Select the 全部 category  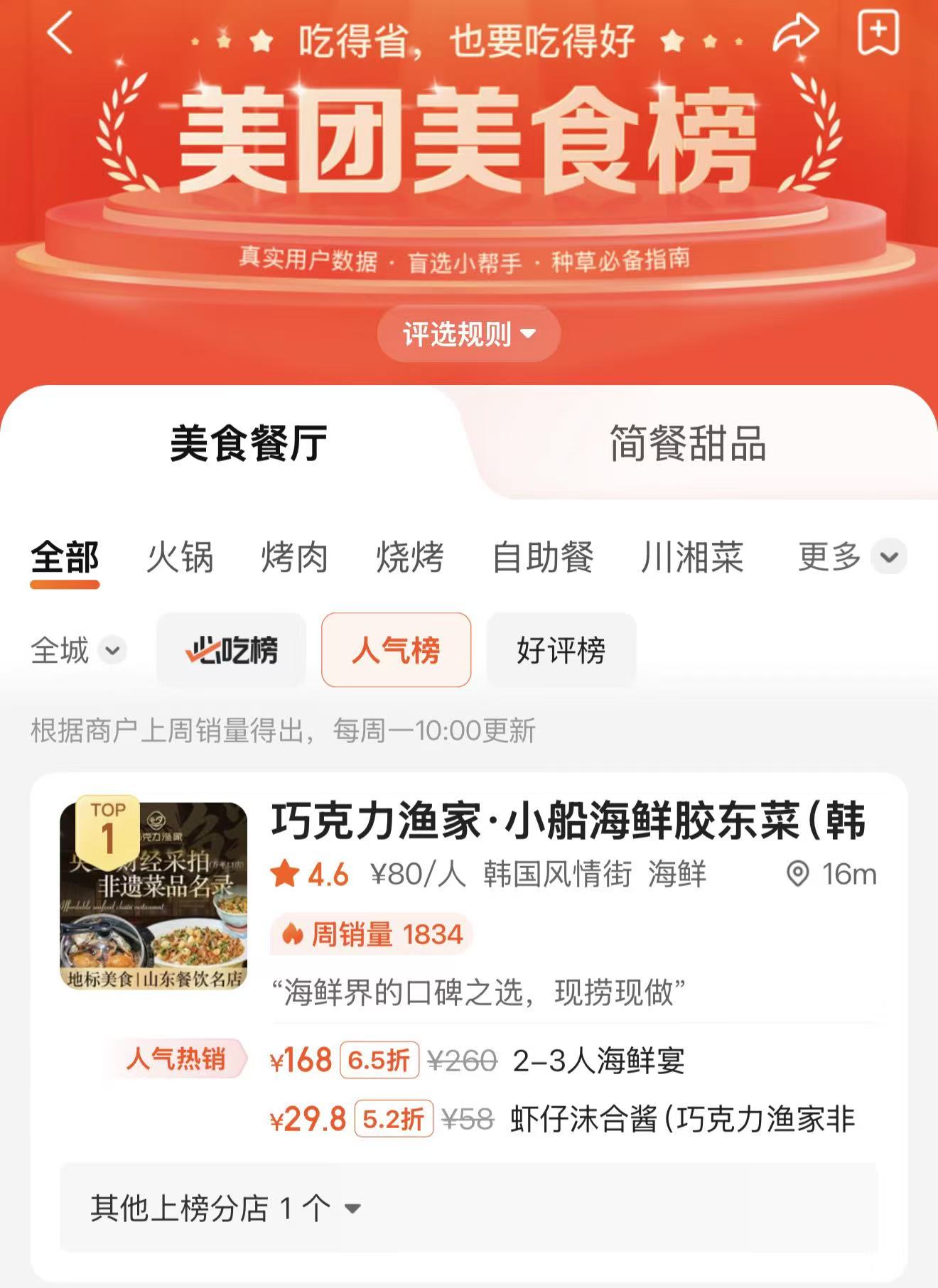tap(65, 557)
